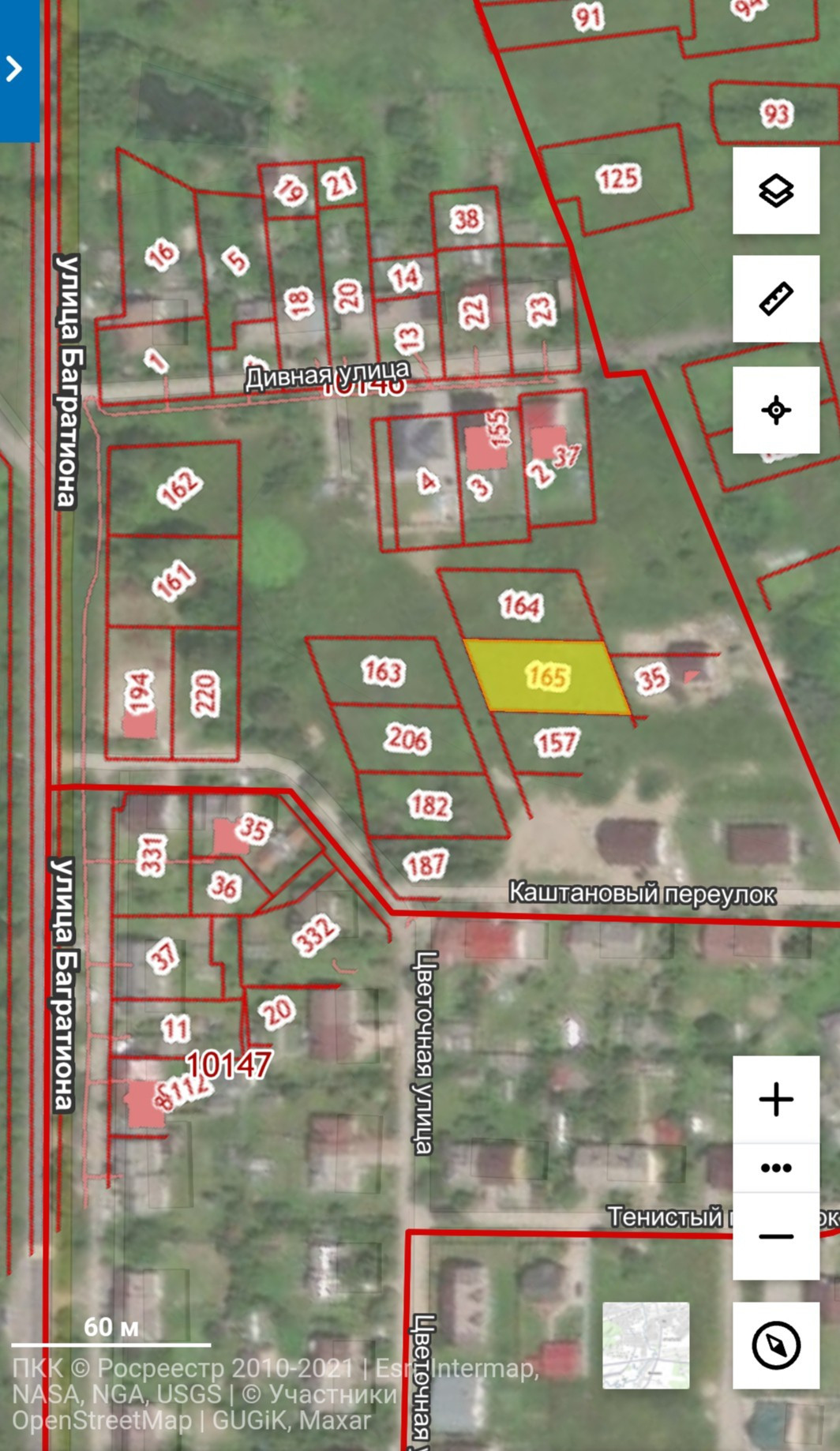Center map on my location
This screenshot has height=1451, width=840.
[x=775, y=410]
